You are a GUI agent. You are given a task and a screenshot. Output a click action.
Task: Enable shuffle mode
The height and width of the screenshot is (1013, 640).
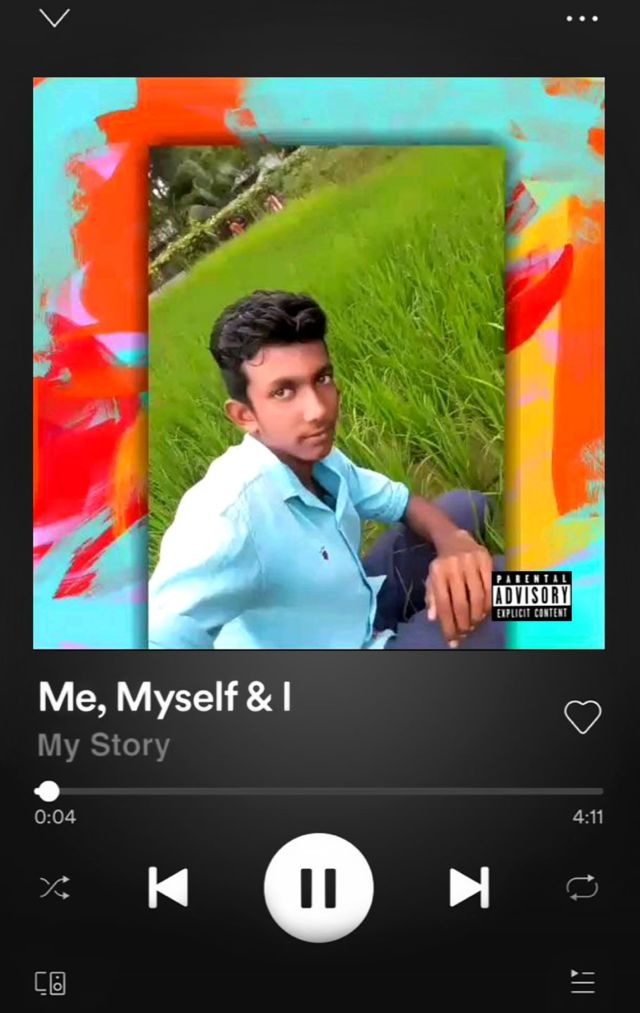tap(55, 888)
